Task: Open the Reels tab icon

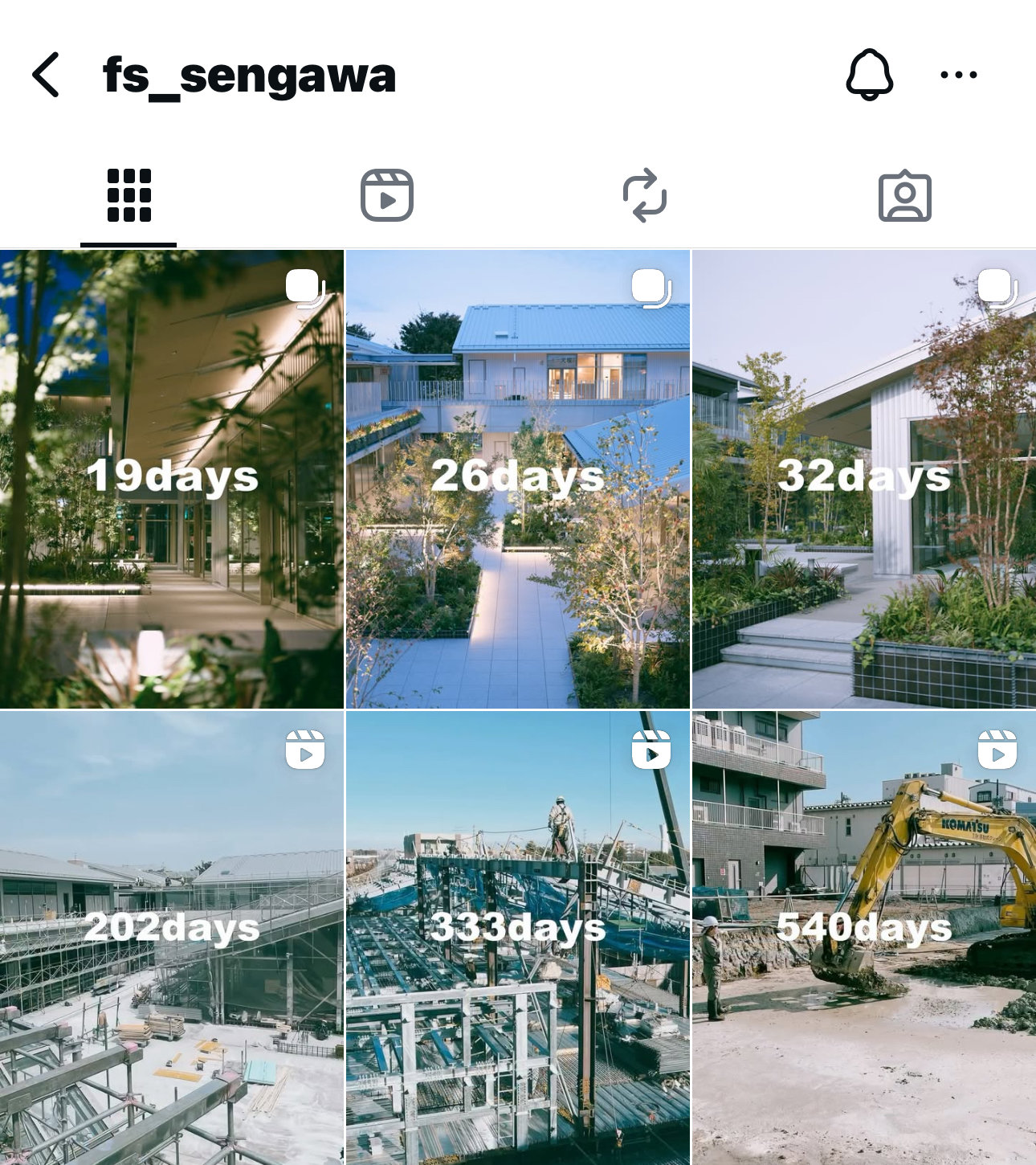Action: click(x=385, y=195)
